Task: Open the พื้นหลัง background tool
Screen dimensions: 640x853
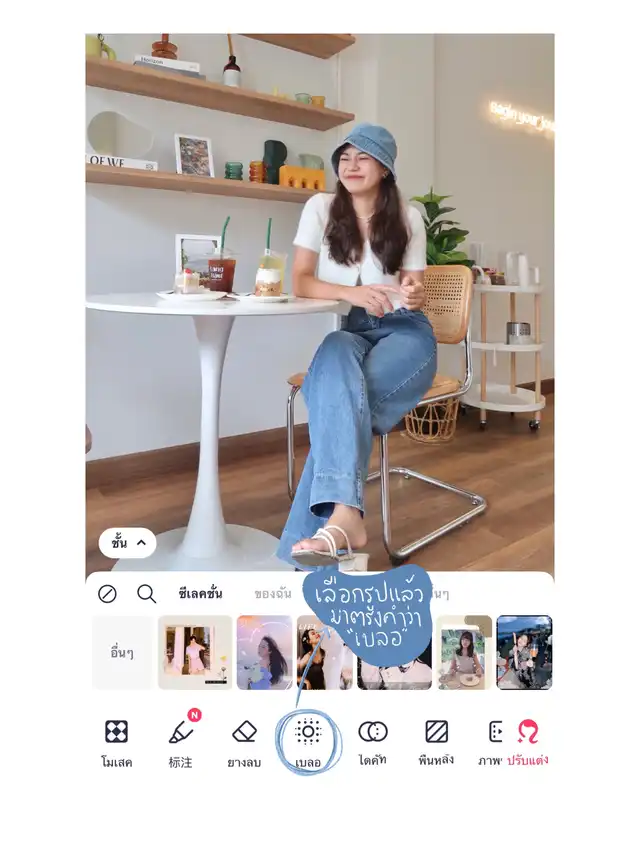Action: pyautogui.click(x=437, y=743)
